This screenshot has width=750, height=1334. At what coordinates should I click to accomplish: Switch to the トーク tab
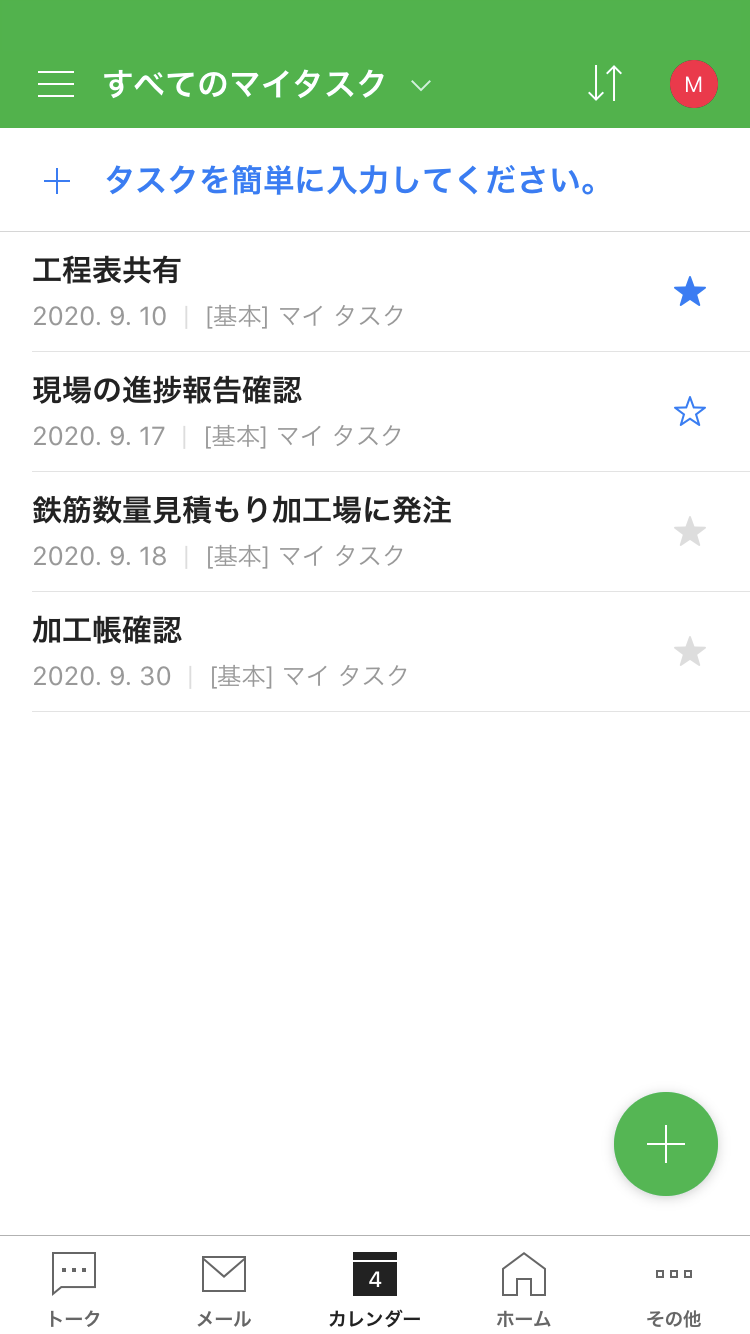coord(74,1288)
